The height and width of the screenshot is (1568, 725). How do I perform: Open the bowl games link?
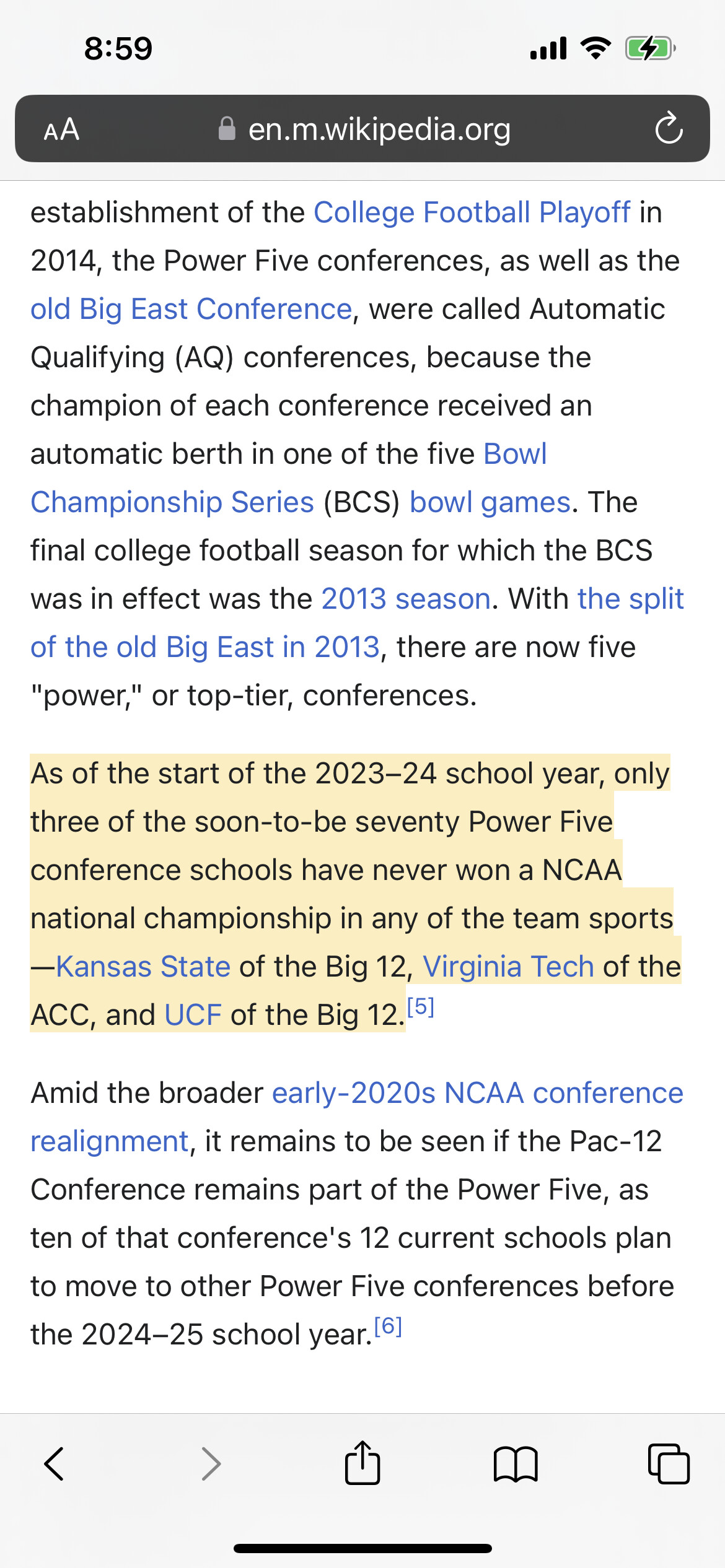[x=490, y=502]
